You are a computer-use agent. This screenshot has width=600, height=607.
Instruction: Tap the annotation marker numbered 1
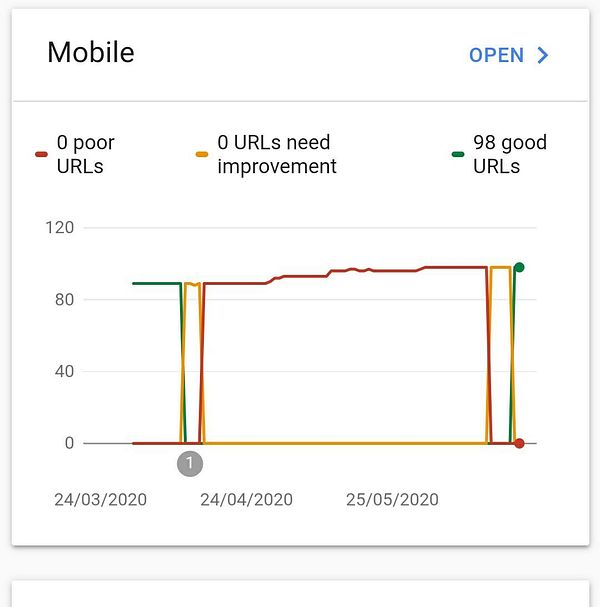[189, 463]
